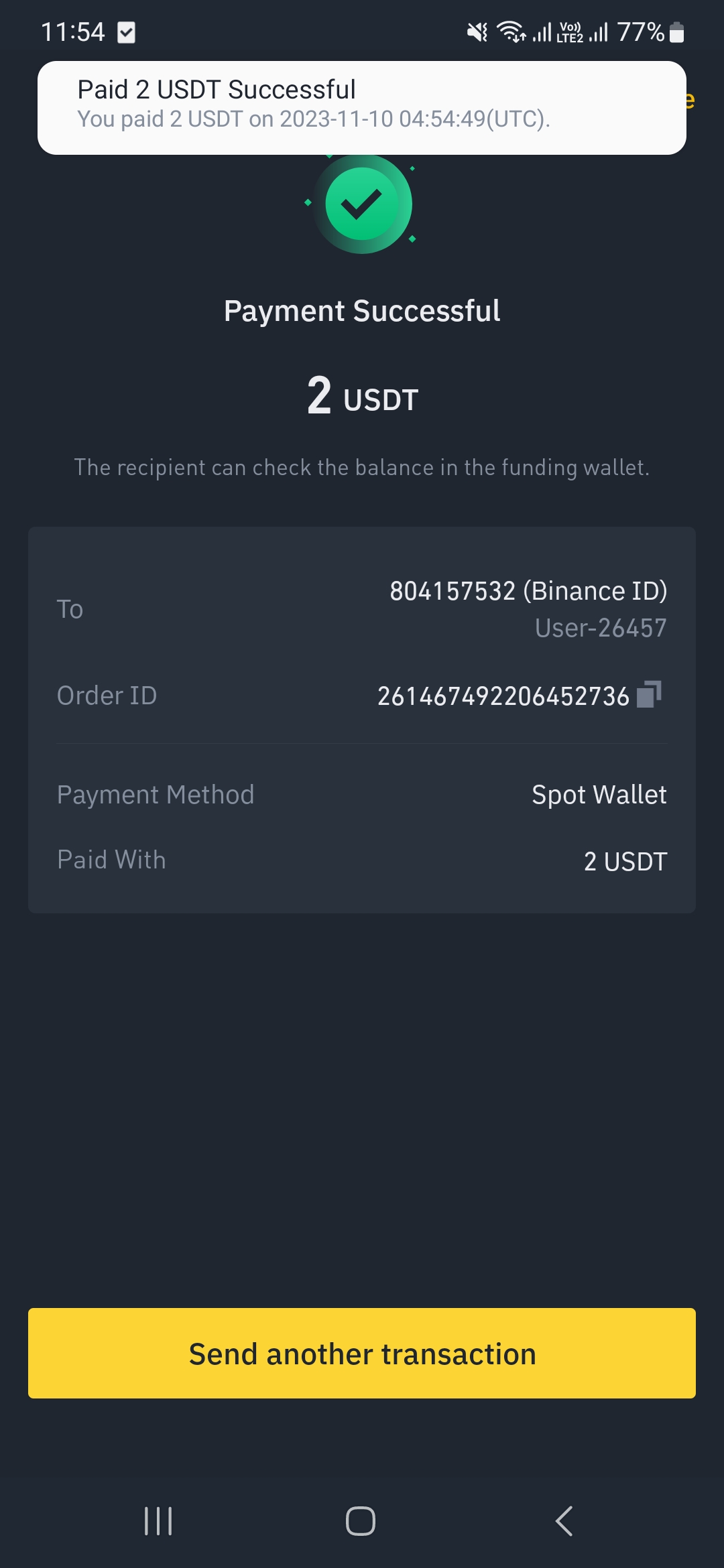This screenshot has height=1568, width=724.
Task: Click the checkbox notification icon near the clock
Action: (127, 31)
